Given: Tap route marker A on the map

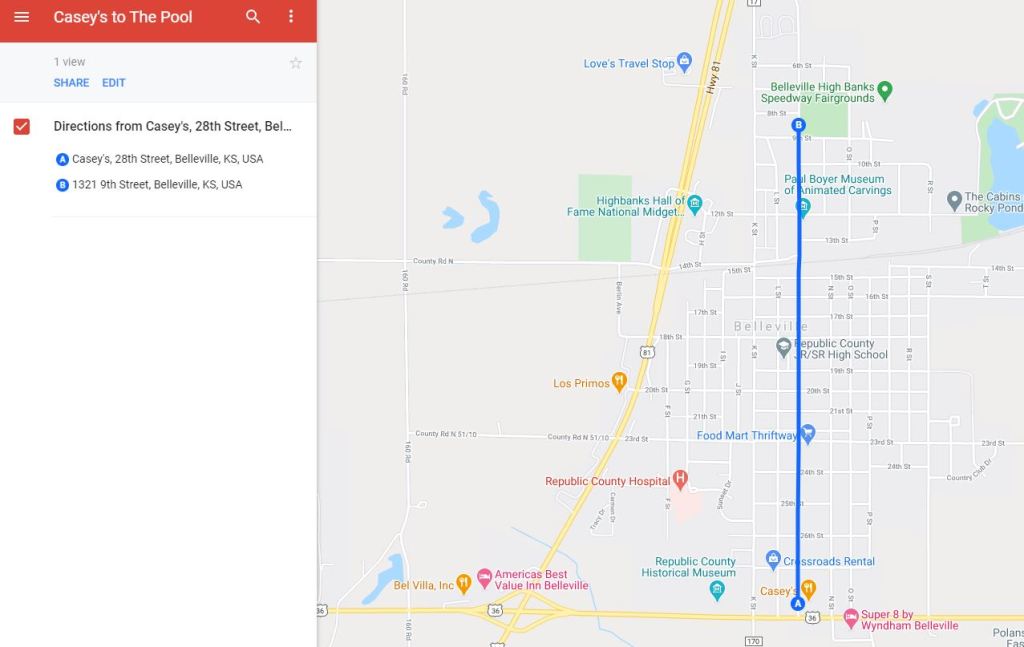Looking at the screenshot, I should click(797, 604).
